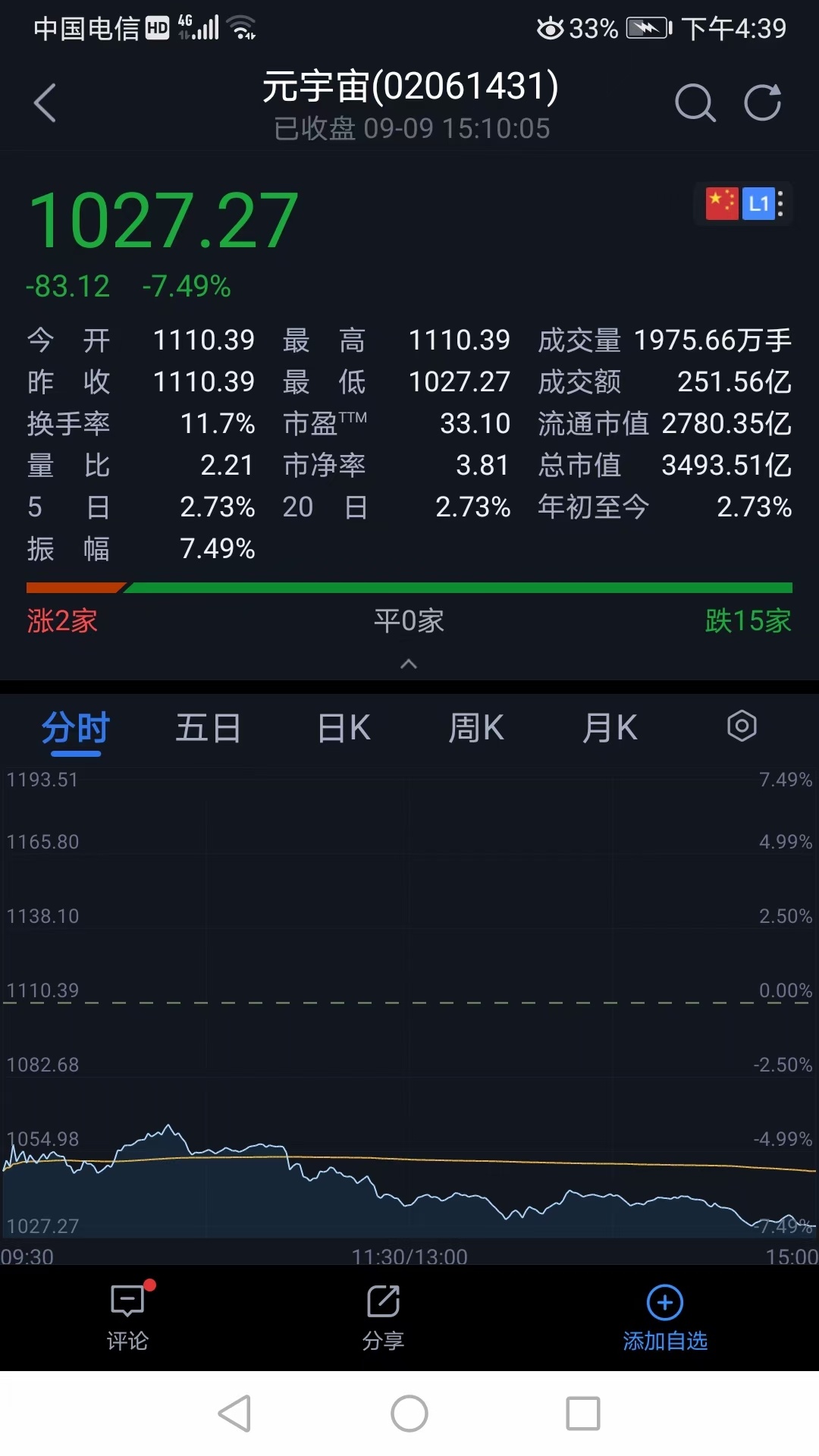
Task: View the 周K chart tab
Action: point(475,729)
